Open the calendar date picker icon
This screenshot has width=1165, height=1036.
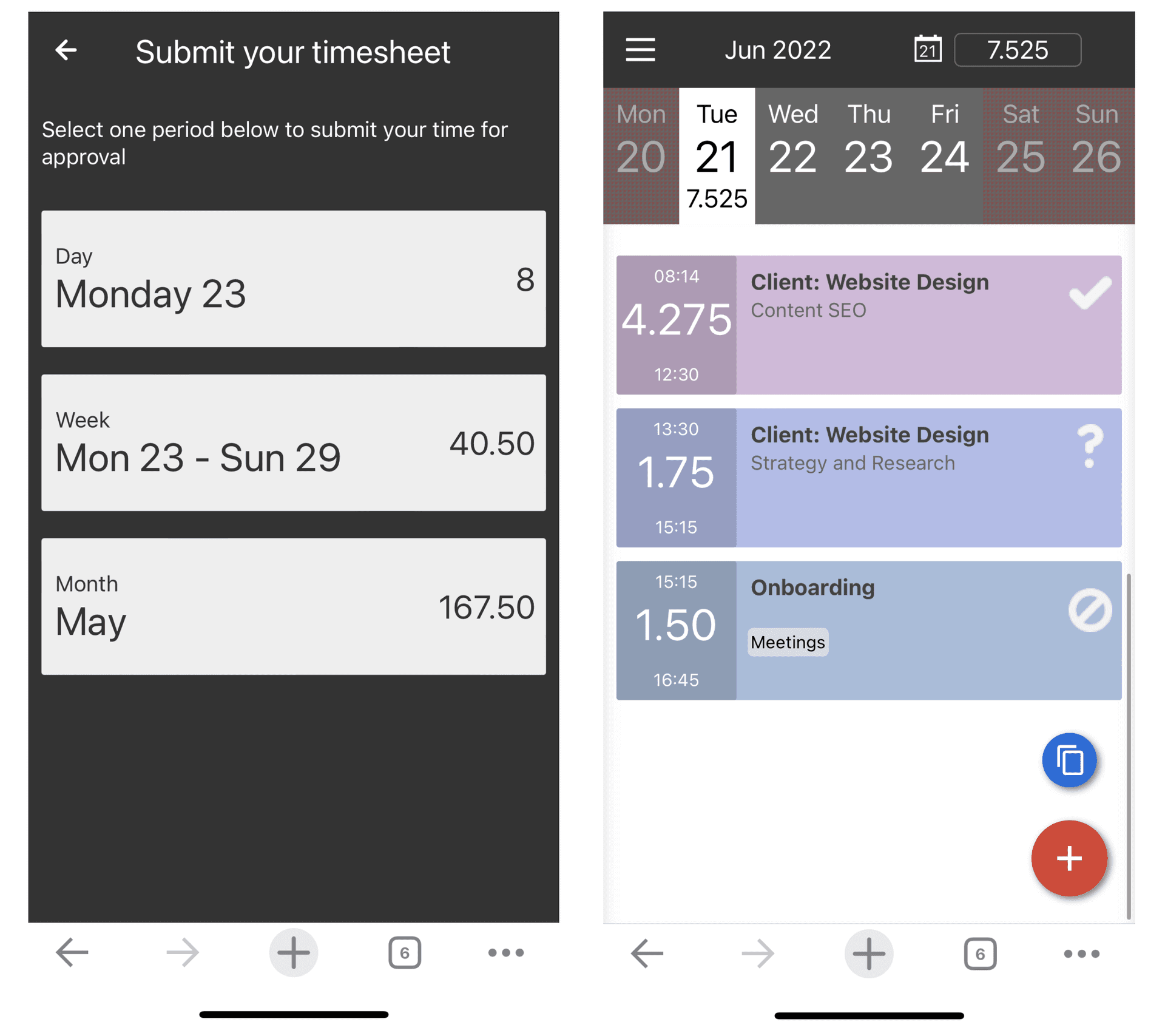tap(927, 50)
